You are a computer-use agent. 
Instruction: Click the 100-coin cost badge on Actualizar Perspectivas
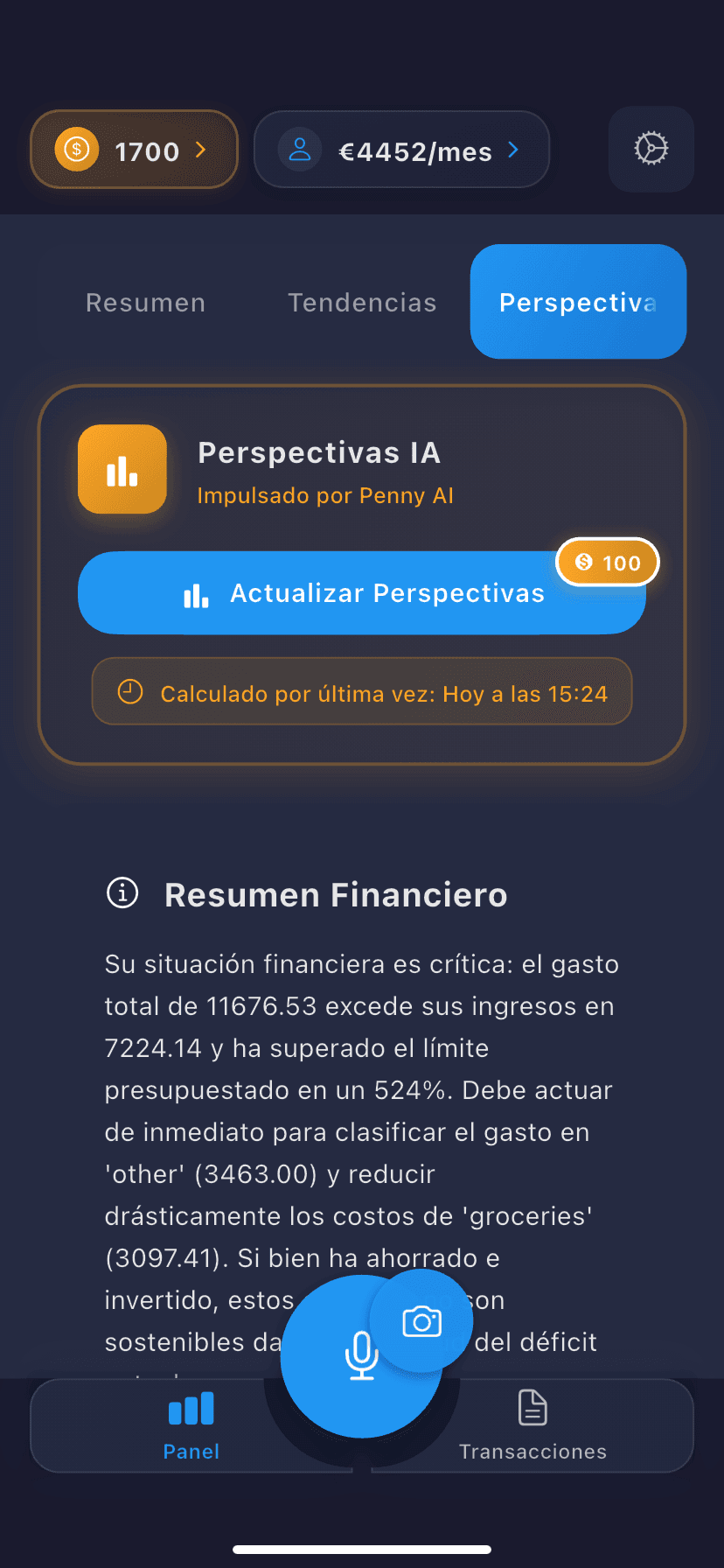click(x=607, y=562)
